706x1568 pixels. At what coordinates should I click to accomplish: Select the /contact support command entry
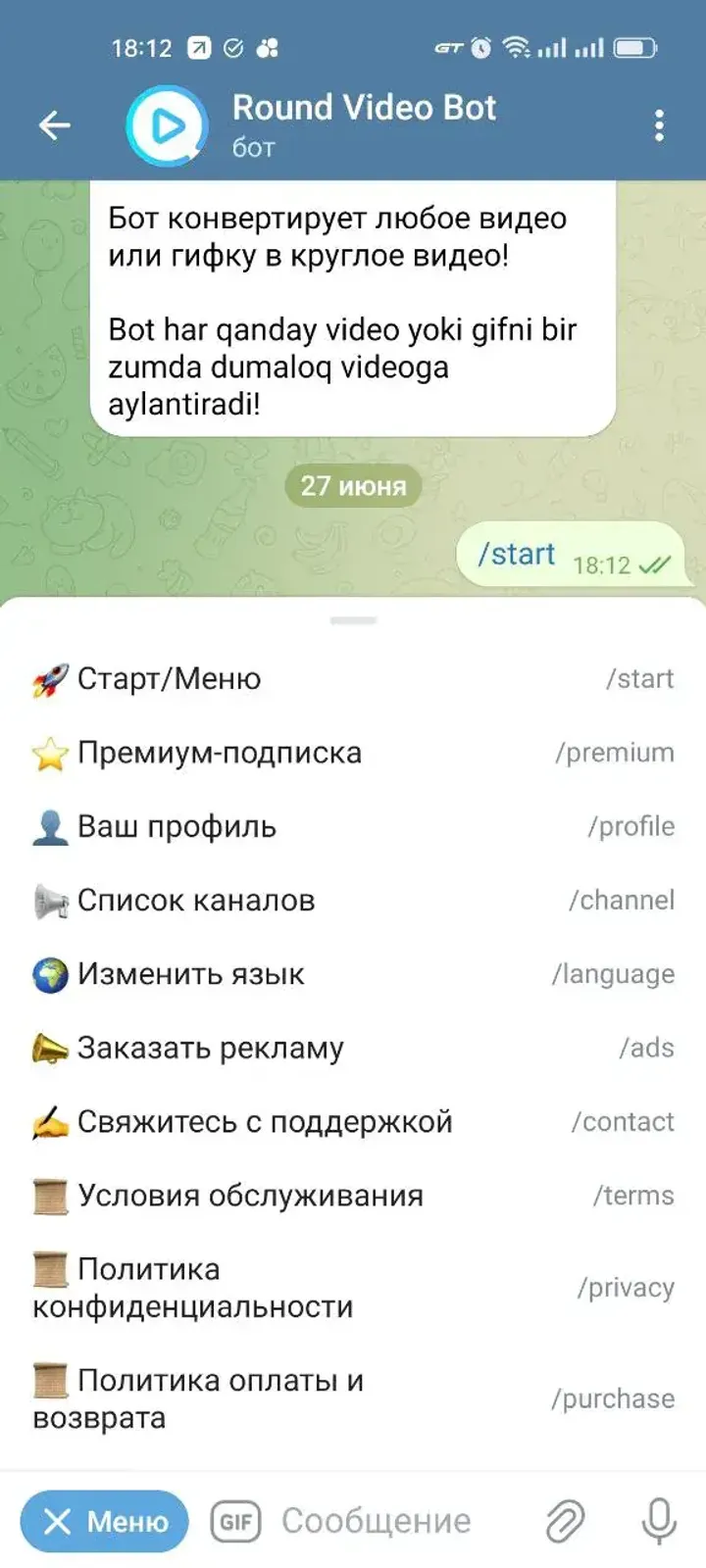624,1120
